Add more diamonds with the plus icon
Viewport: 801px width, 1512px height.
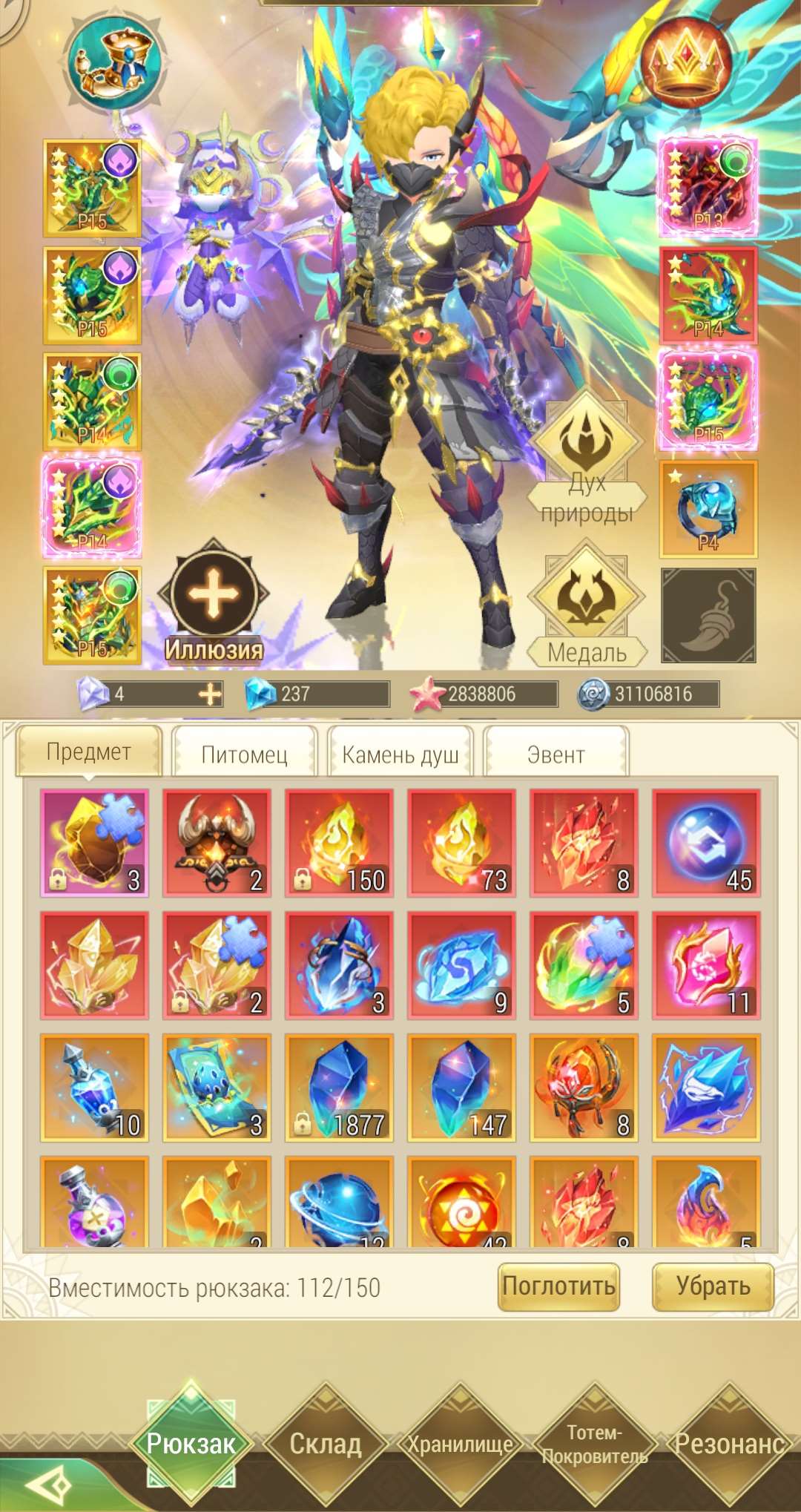(x=211, y=694)
